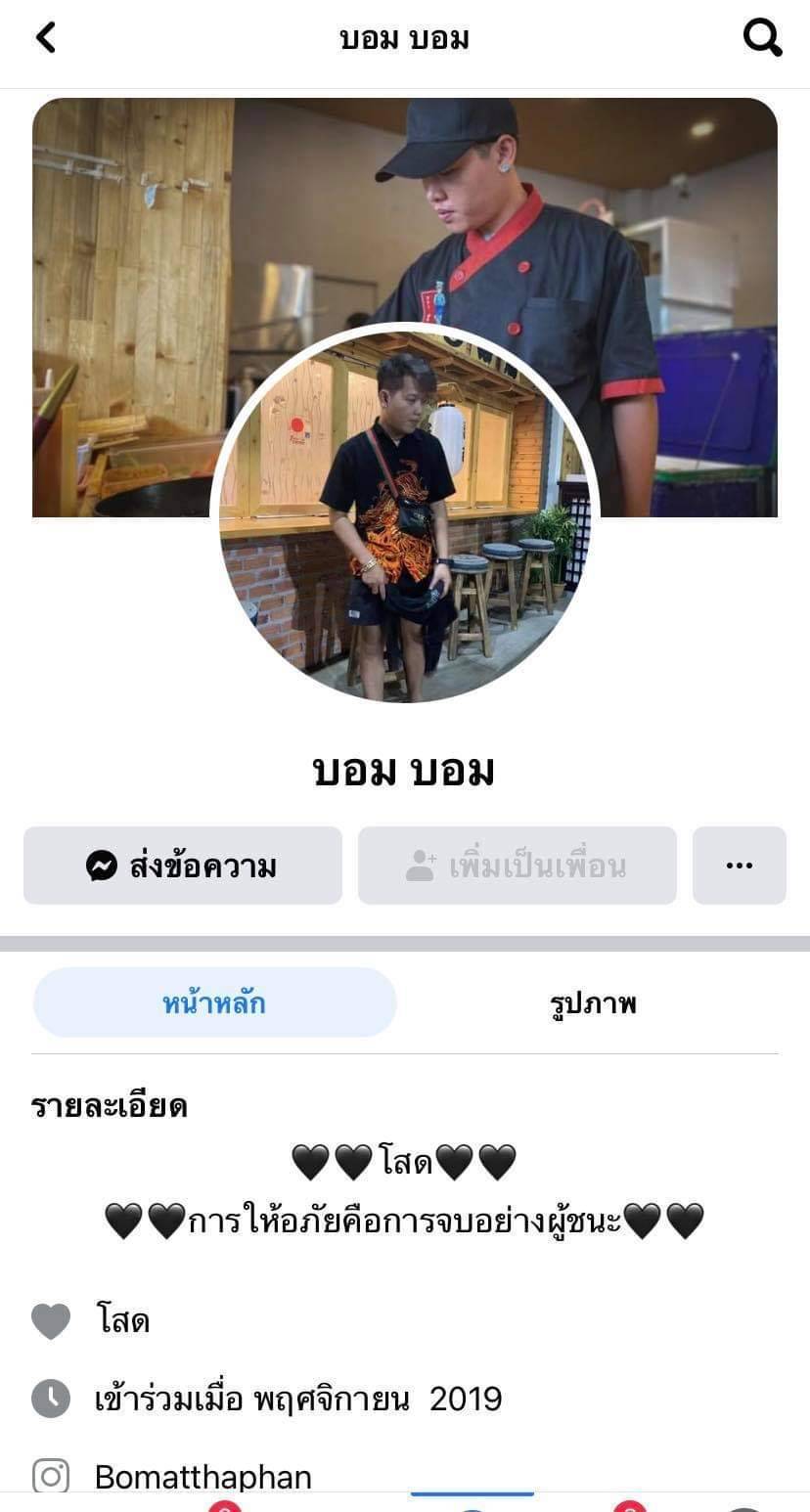Go back using the top-left arrow
Viewport: 810px width, 1512px height.
[x=46, y=38]
